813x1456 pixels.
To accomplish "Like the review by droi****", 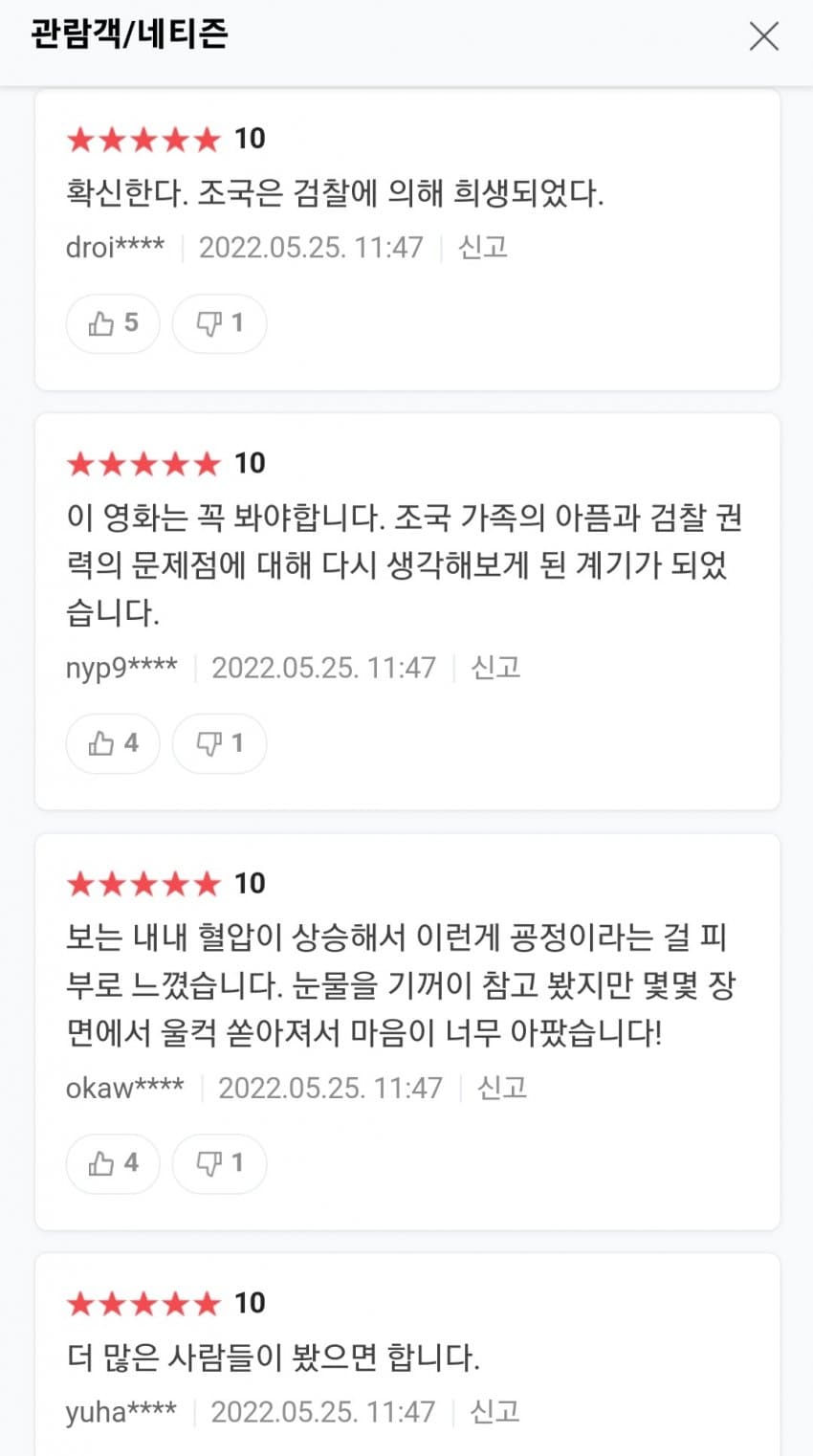I will (x=113, y=323).
